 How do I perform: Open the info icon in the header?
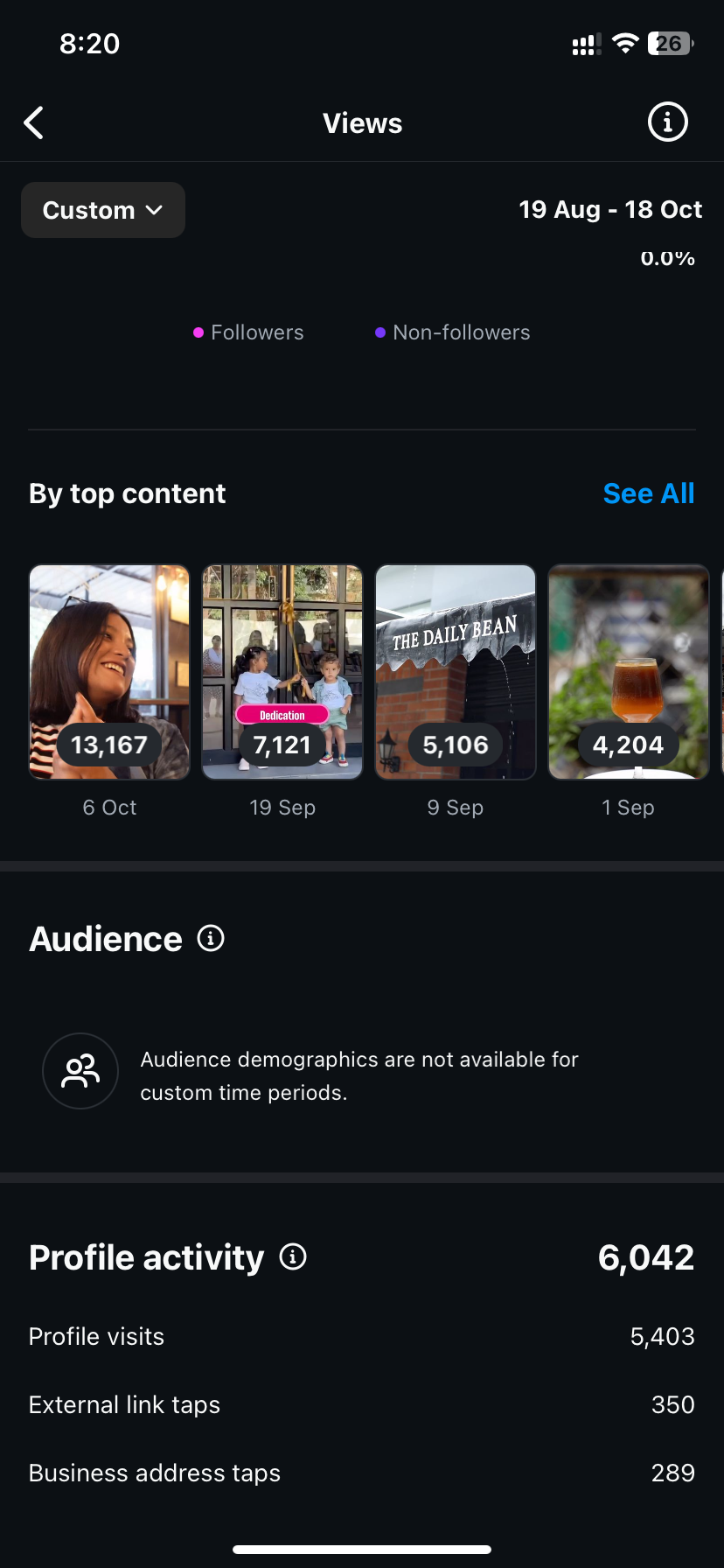point(667,122)
